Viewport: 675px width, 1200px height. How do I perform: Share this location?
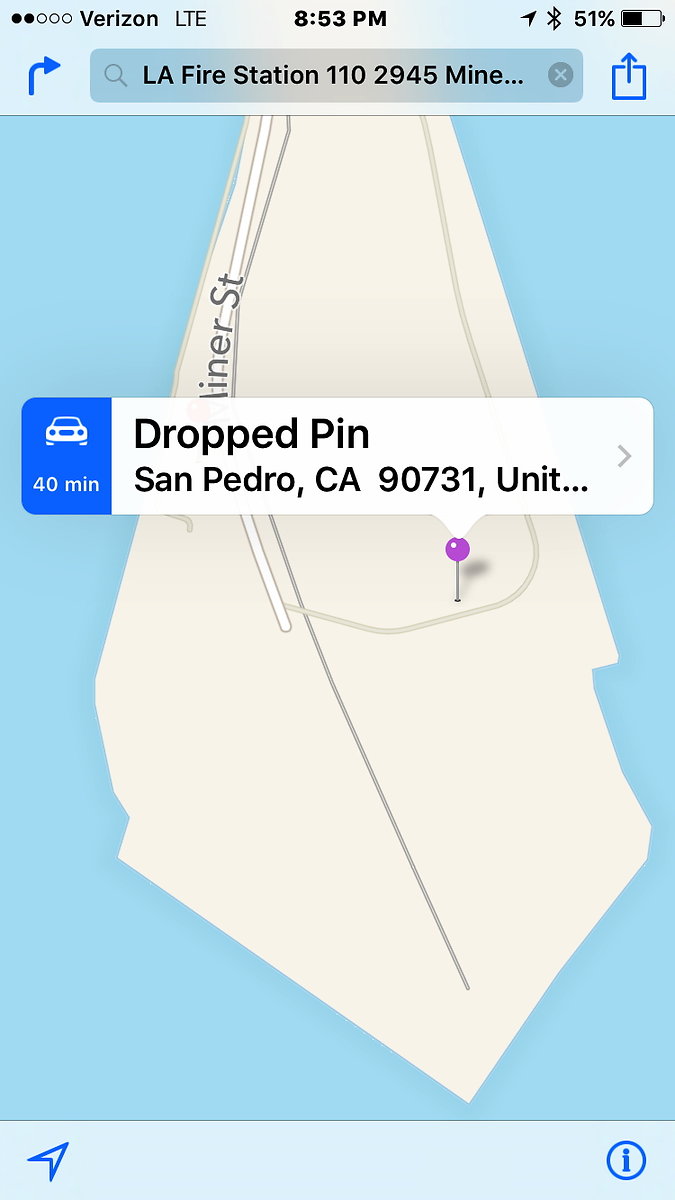pos(629,76)
